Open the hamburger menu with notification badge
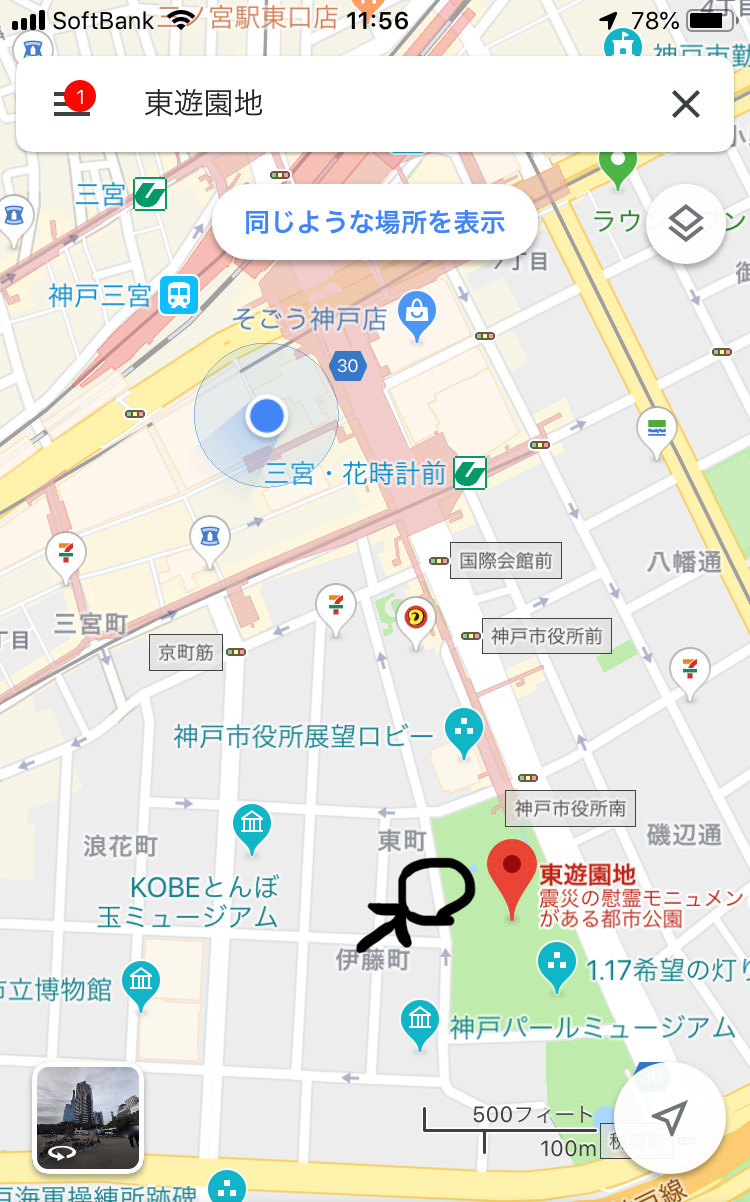 pyautogui.click(x=73, y=103)
